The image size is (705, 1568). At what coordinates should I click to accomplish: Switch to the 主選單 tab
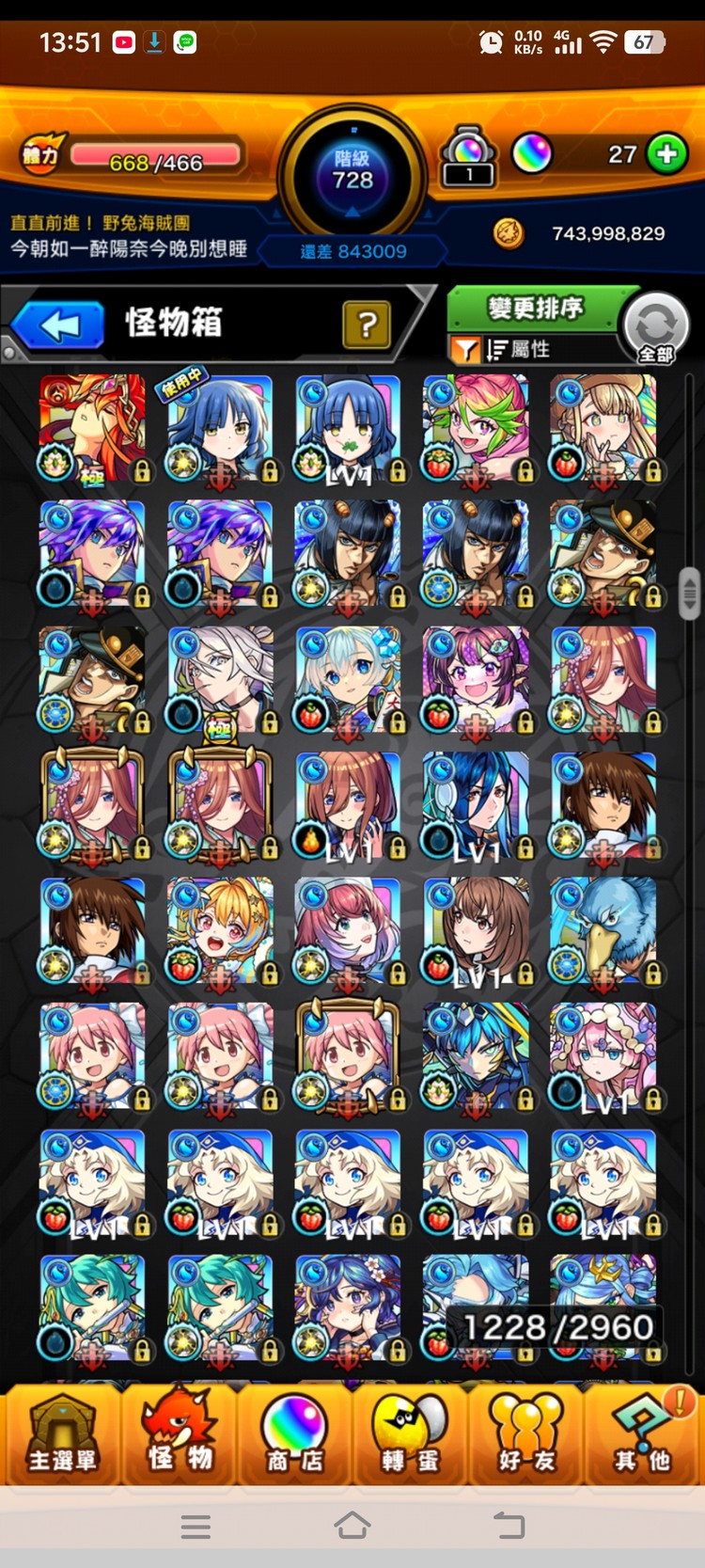click(x=62, y=1433)
